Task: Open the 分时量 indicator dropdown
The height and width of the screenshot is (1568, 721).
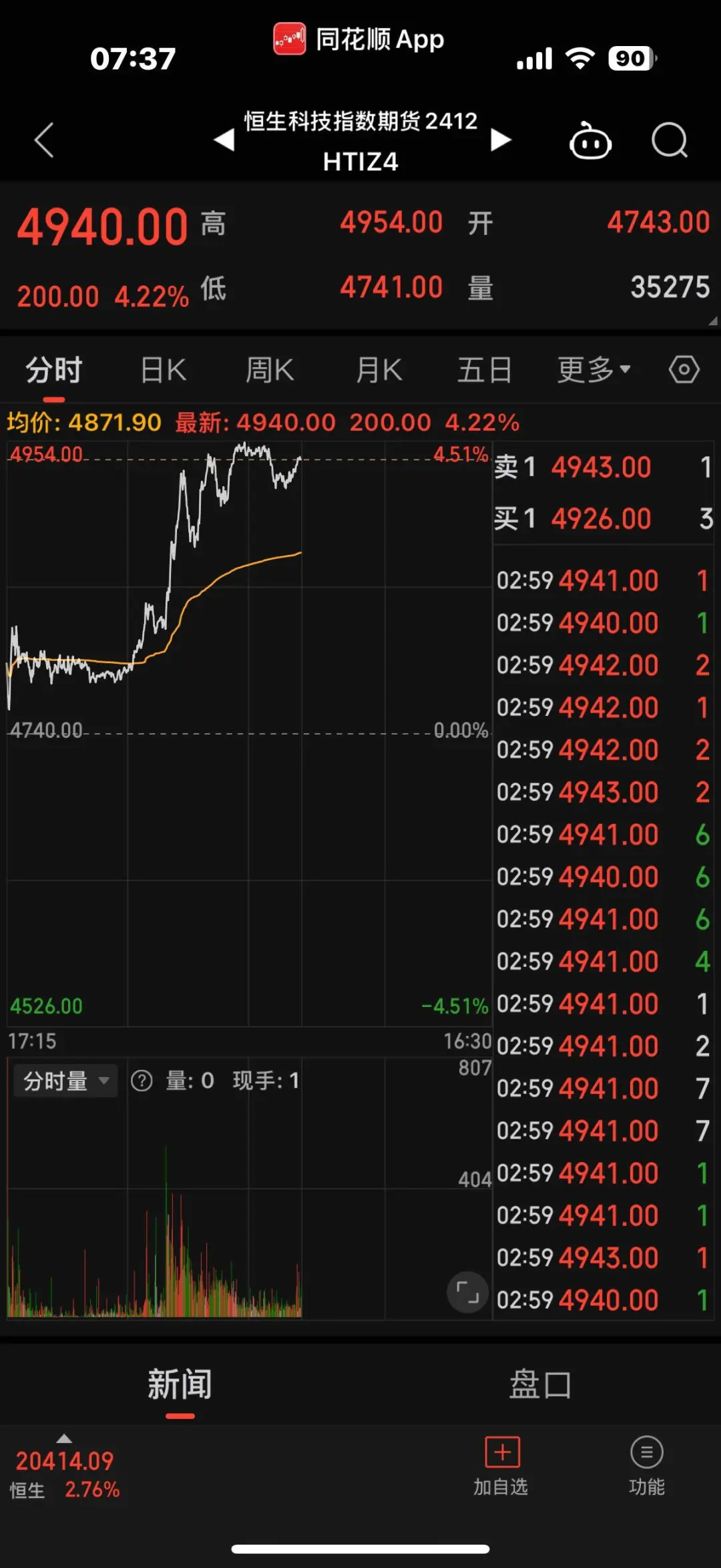Action: click(x=65, y=1081)
